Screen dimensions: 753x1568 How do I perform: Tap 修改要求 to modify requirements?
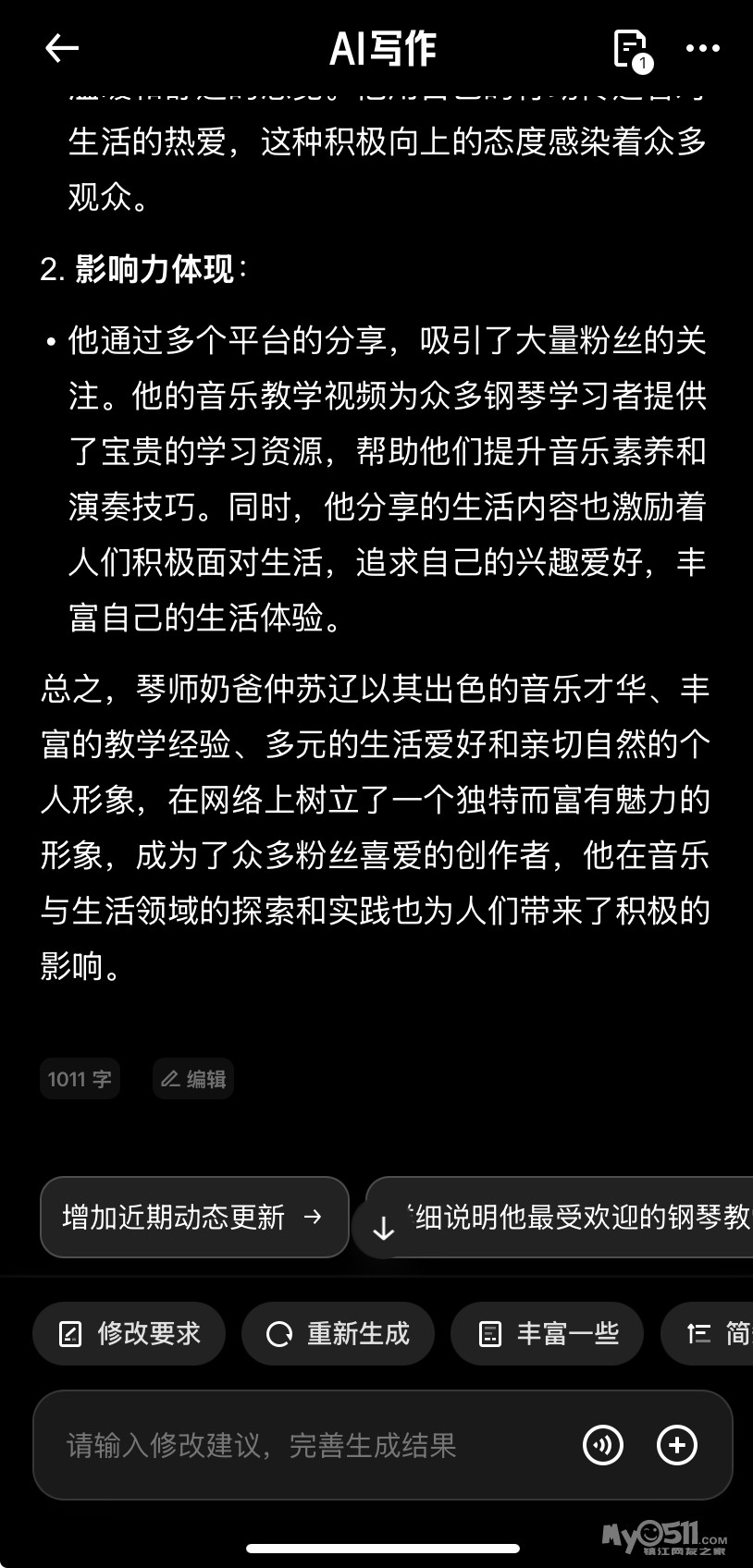pyautogui.click(x=130, y=1333)
